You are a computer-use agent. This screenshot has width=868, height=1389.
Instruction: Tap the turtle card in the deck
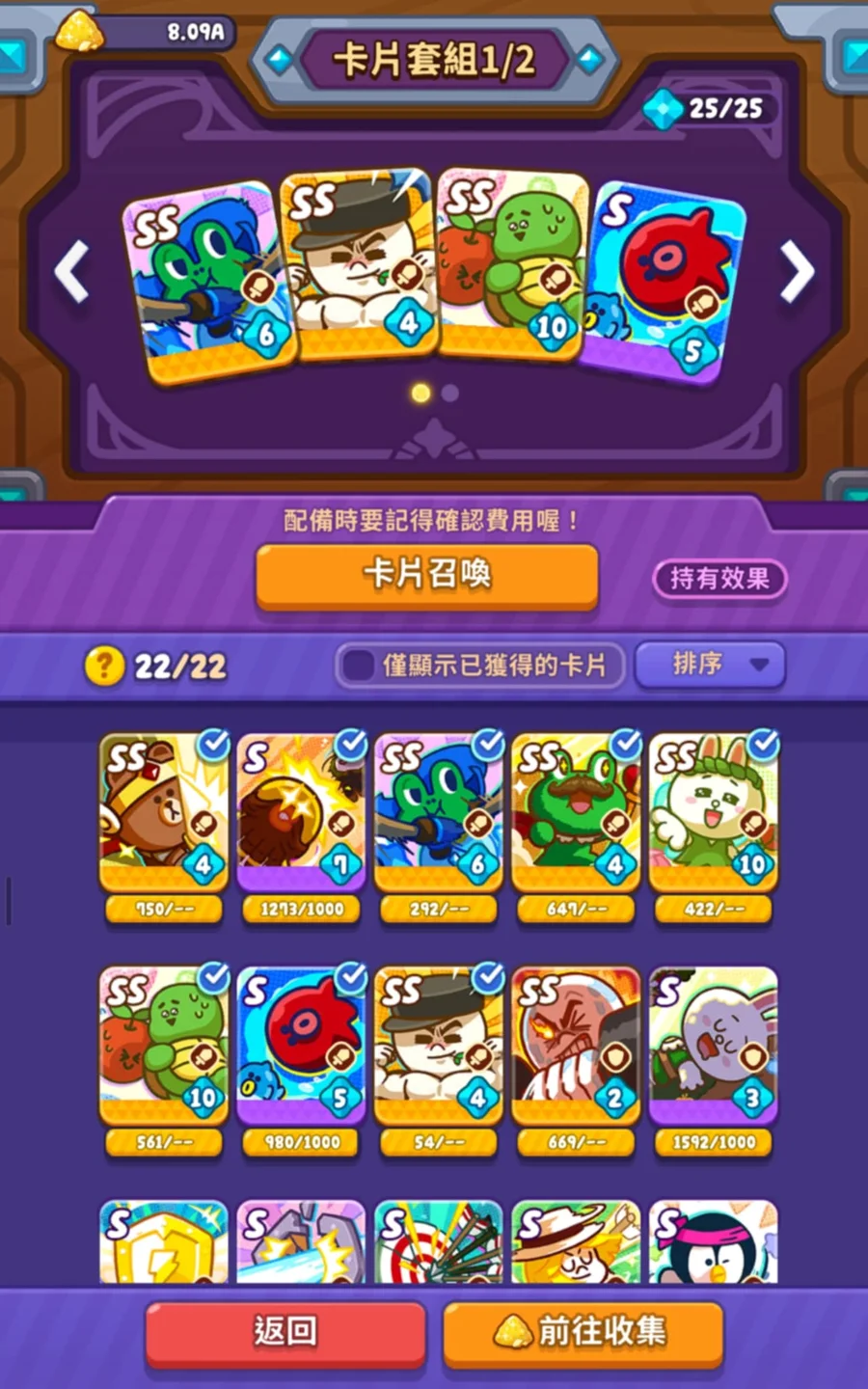pyautogui.click(x=511, y=266)
